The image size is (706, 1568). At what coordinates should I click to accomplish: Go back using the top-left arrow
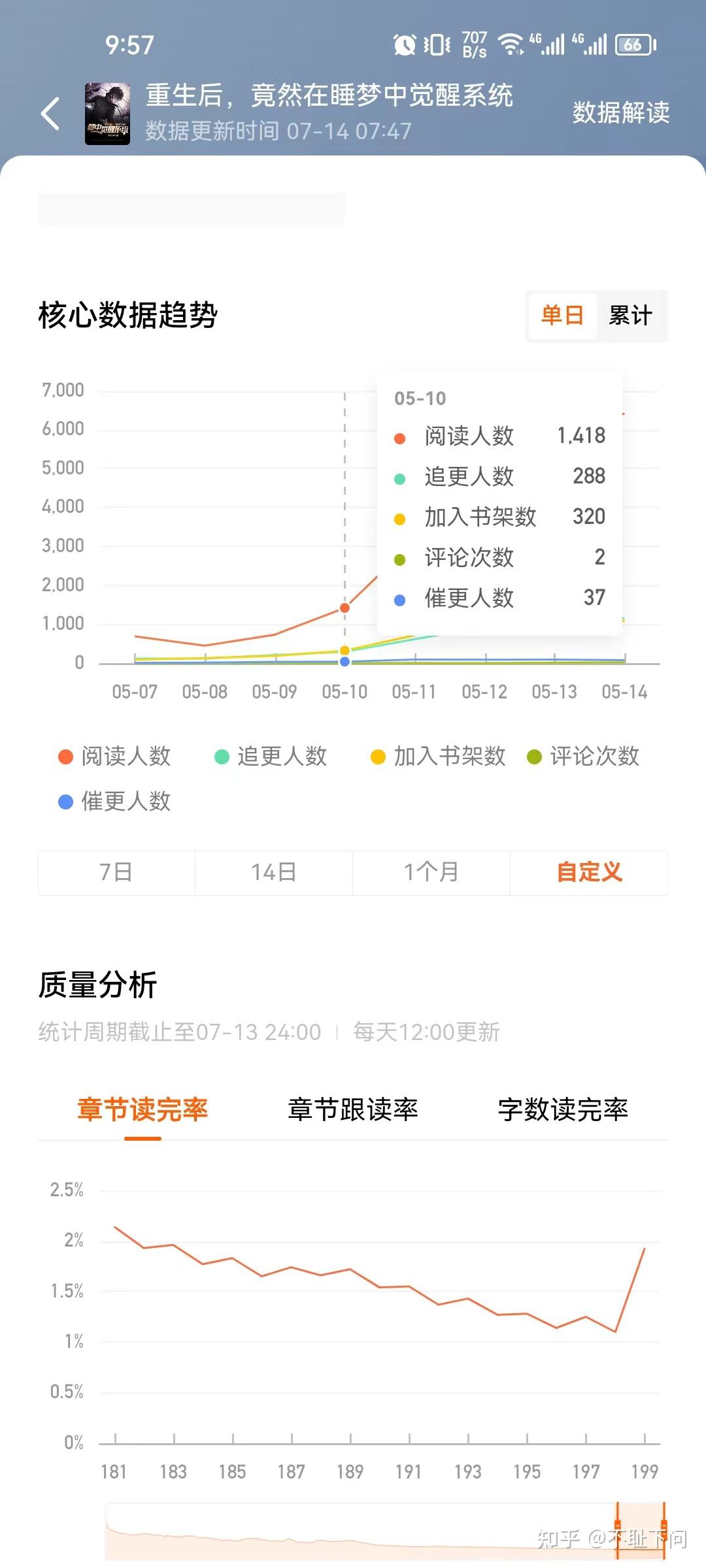pos(50,114)
